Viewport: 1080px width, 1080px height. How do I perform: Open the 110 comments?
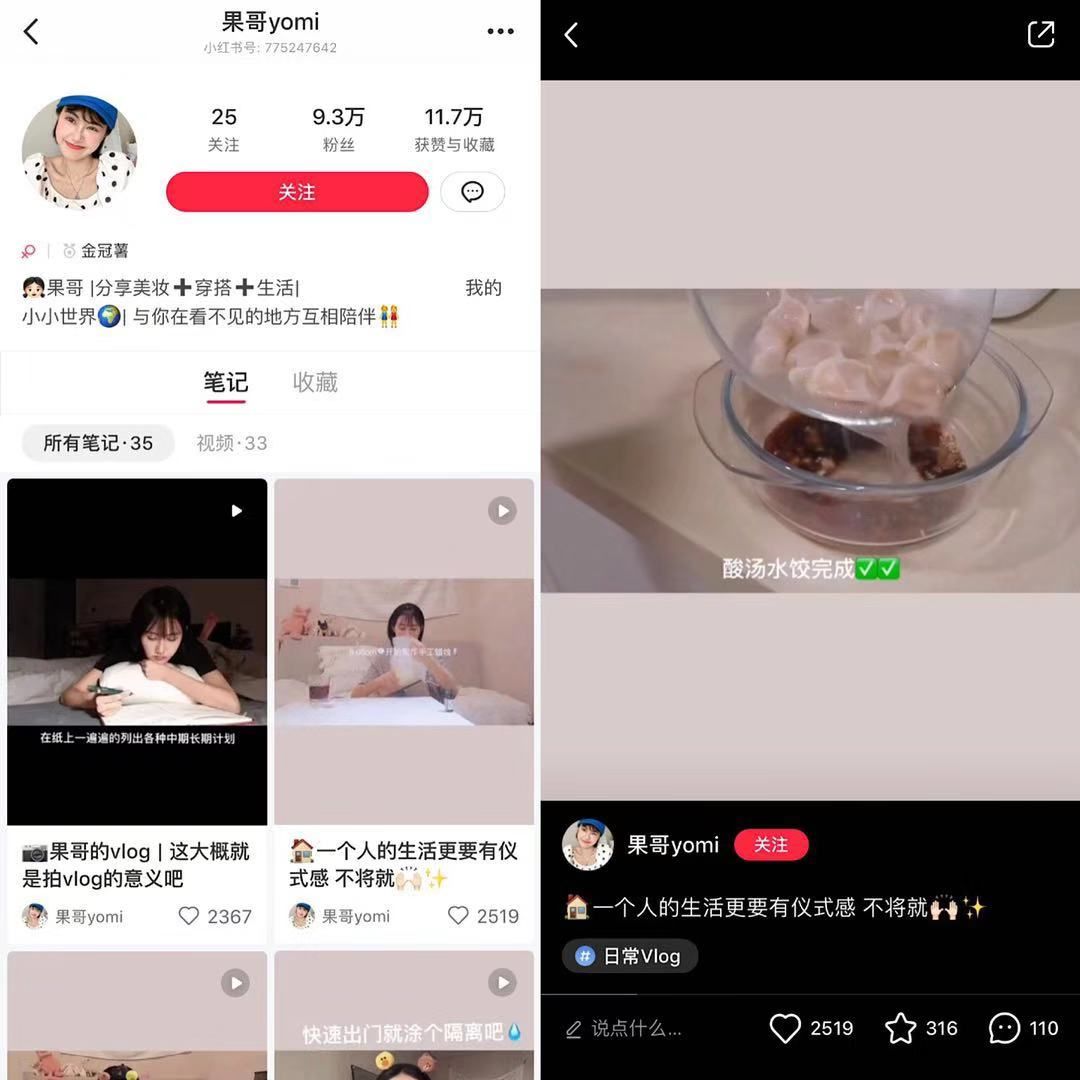click(1005, 1028)
